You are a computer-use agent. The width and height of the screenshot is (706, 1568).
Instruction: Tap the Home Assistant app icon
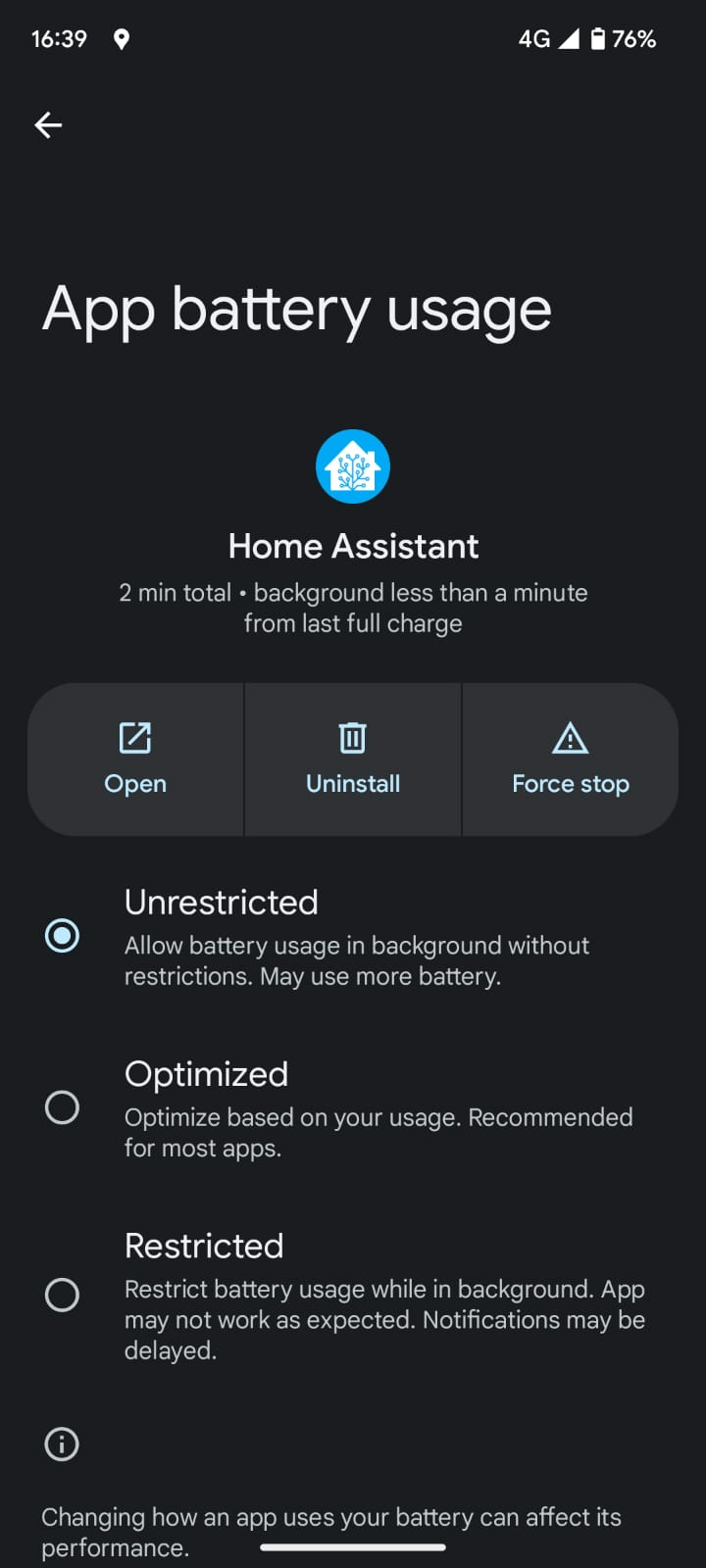(x=353, y=466)
